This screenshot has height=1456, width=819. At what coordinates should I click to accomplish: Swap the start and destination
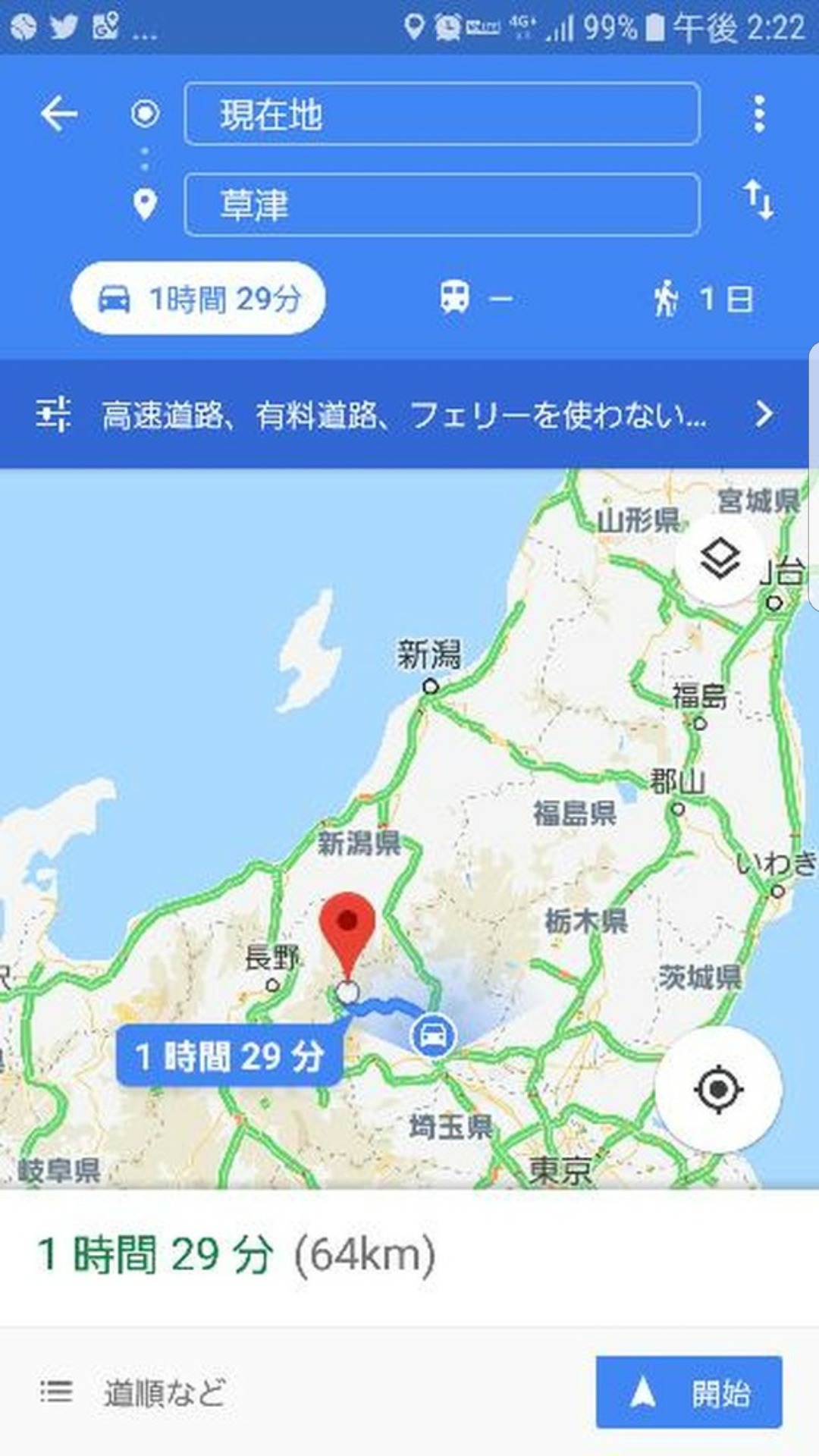tap(758, 200)
